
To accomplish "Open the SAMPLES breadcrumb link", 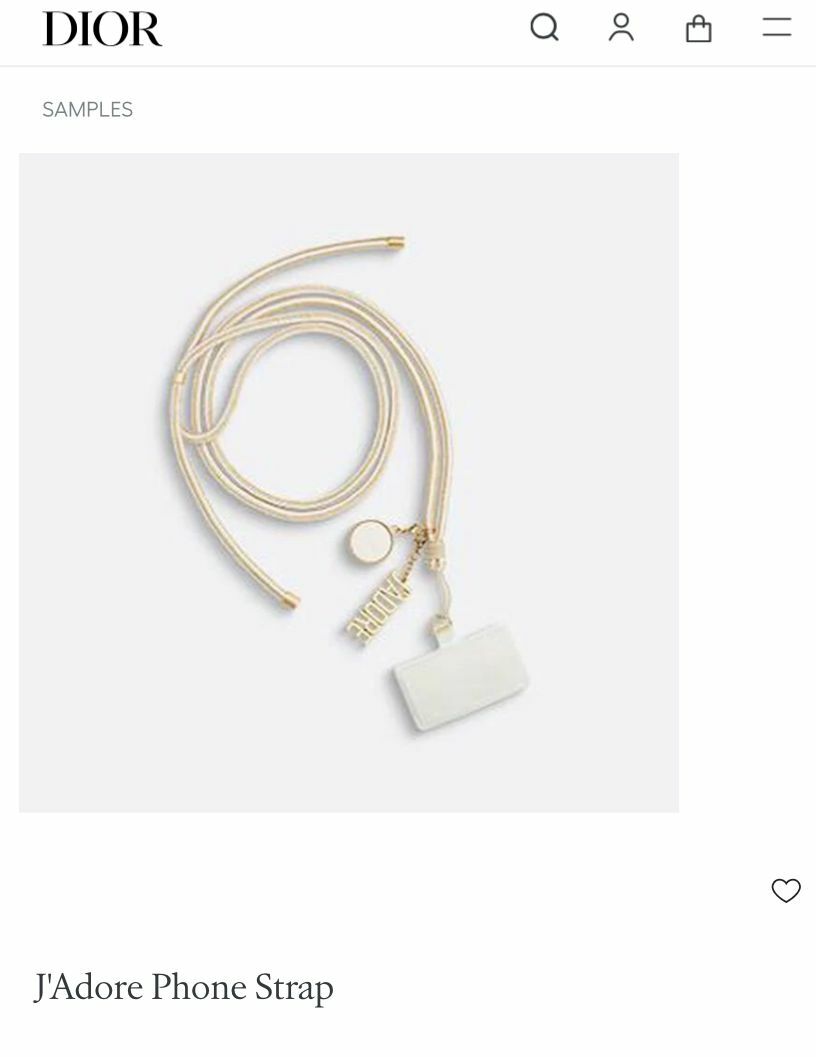I will click(x=87, y=110).
